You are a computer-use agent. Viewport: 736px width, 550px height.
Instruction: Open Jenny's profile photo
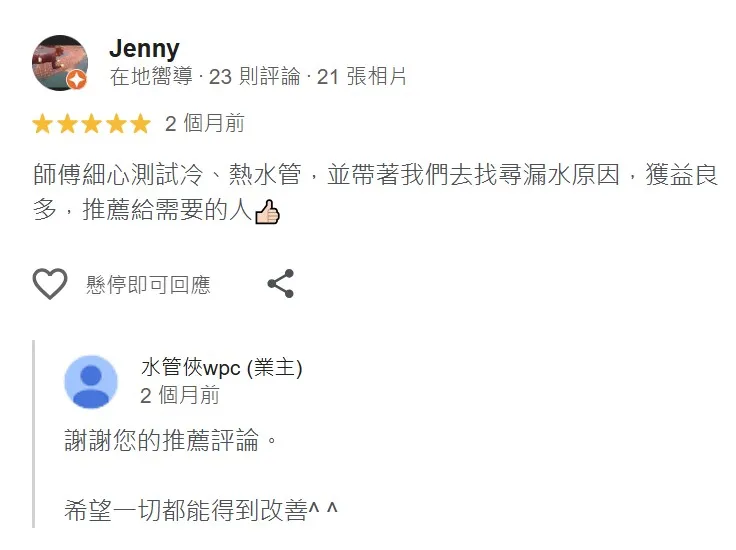[60, 63]
